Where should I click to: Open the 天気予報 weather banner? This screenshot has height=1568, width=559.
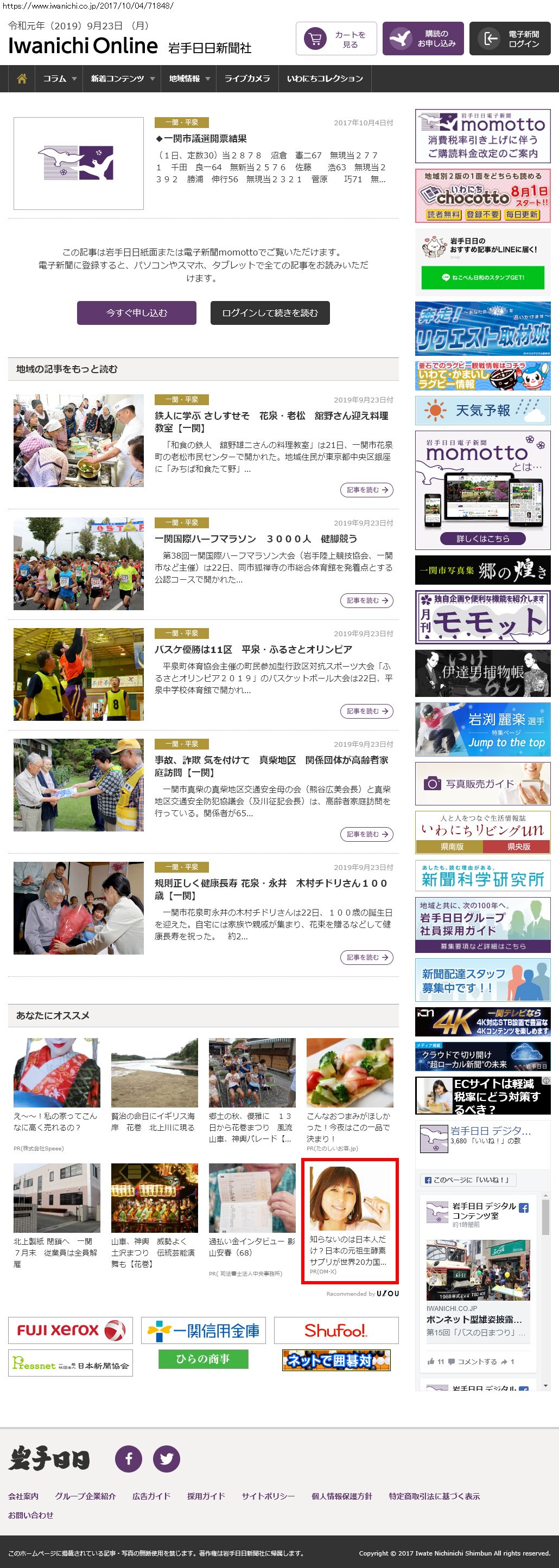pyautogui.click(x=482, y=410)
